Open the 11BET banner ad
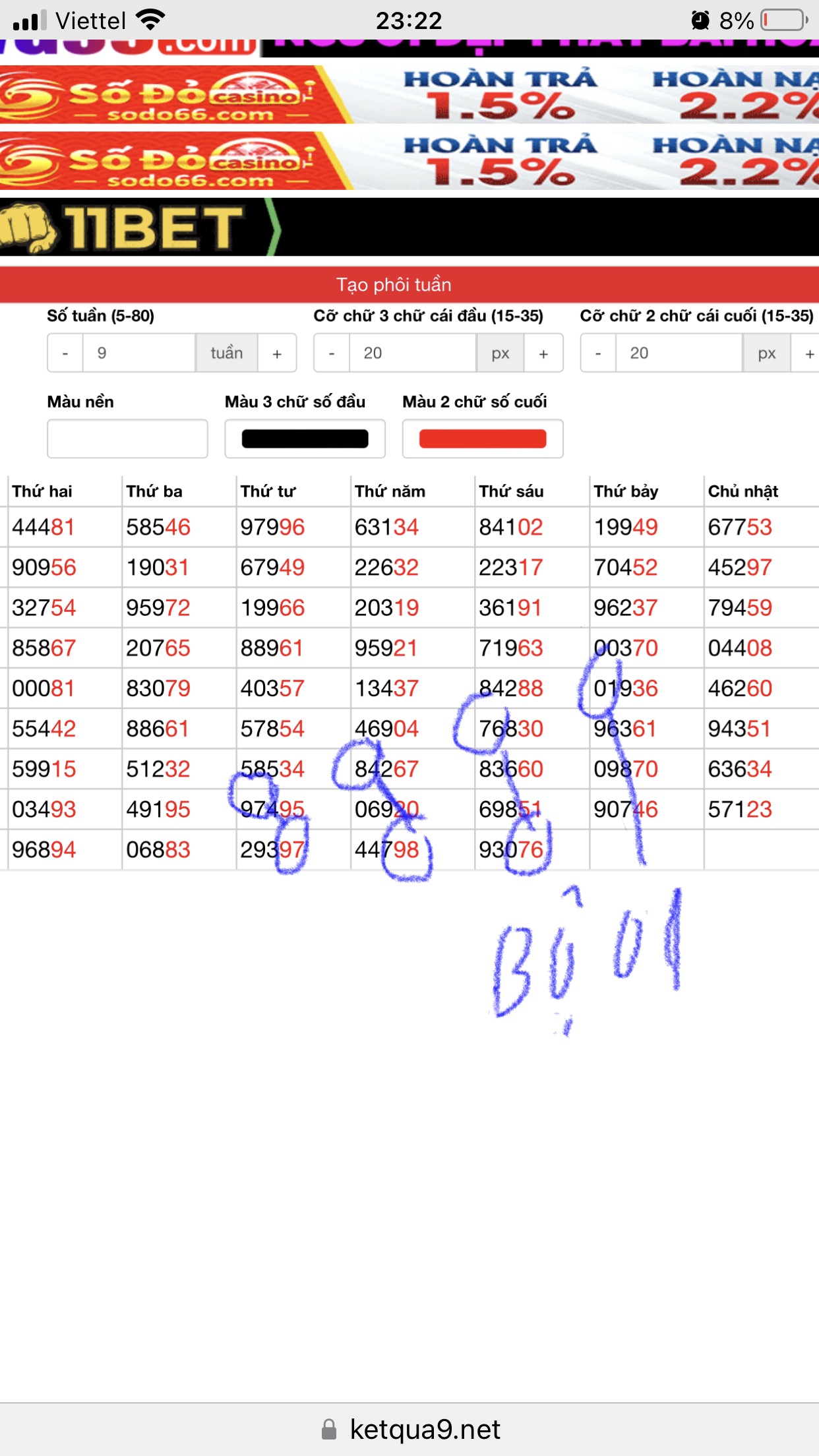Image resolution: width=819 pixels, height=1456 pixels. (x=409, y=228)
